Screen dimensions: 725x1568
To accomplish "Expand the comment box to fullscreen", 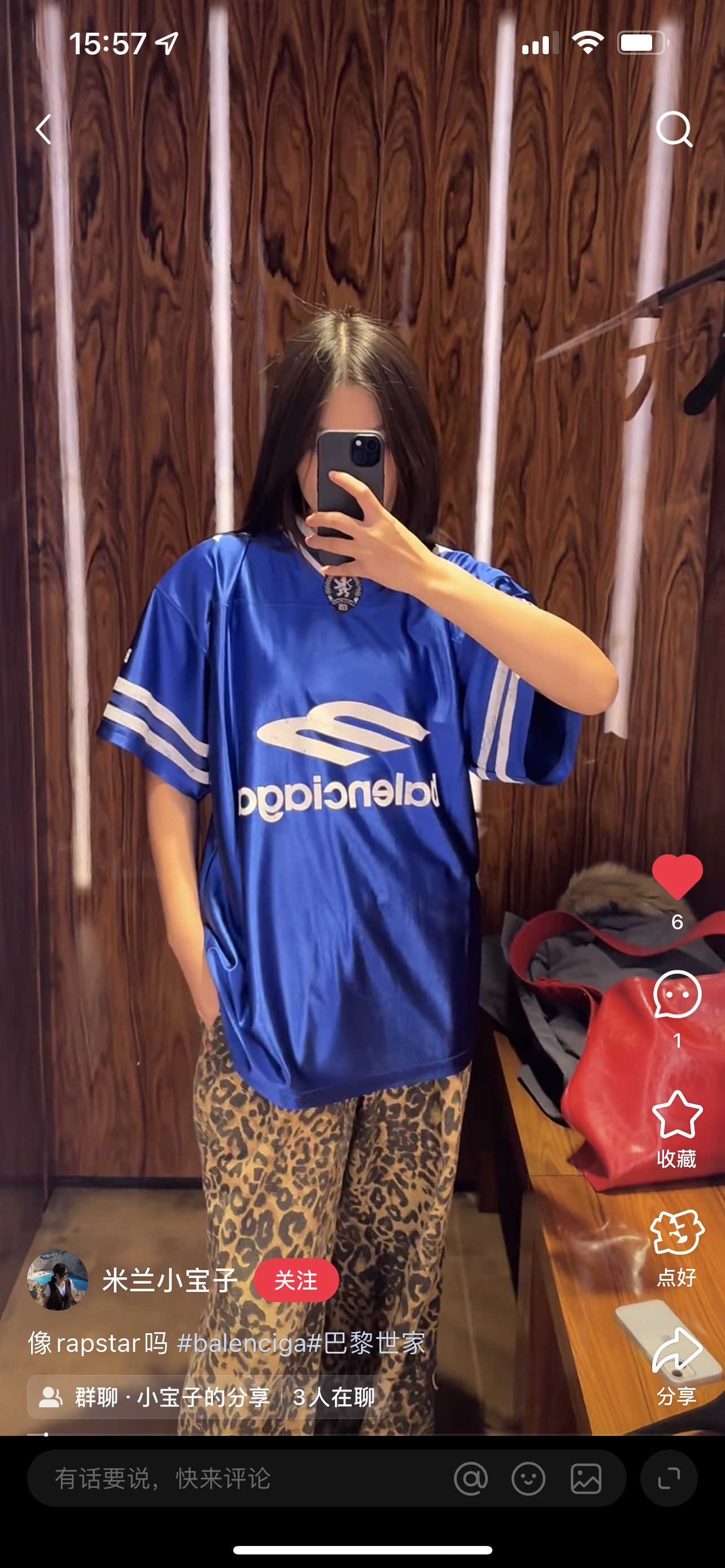I will point(669,1478).
